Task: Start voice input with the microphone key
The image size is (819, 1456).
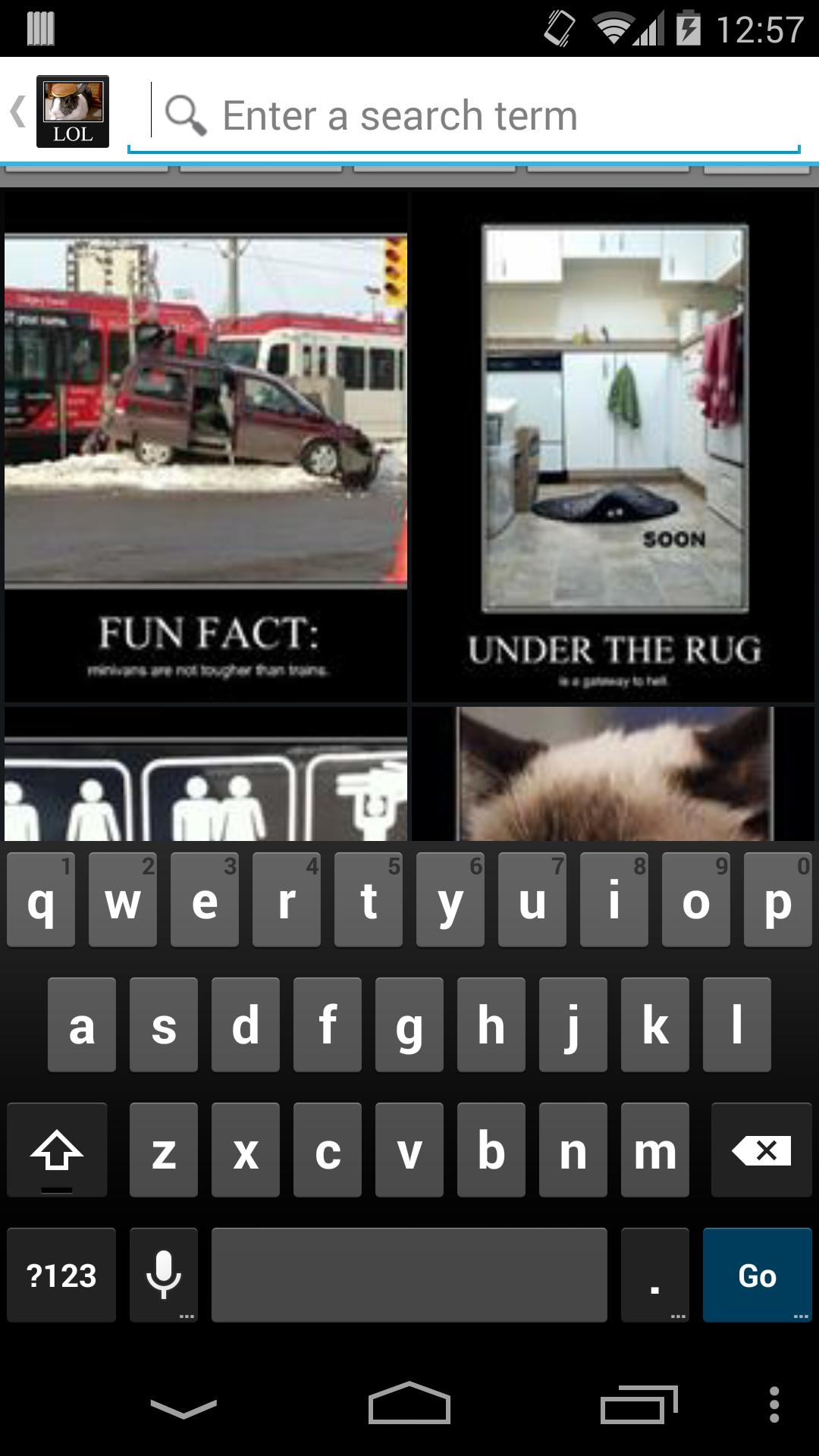Action: tap(164, 1276)
